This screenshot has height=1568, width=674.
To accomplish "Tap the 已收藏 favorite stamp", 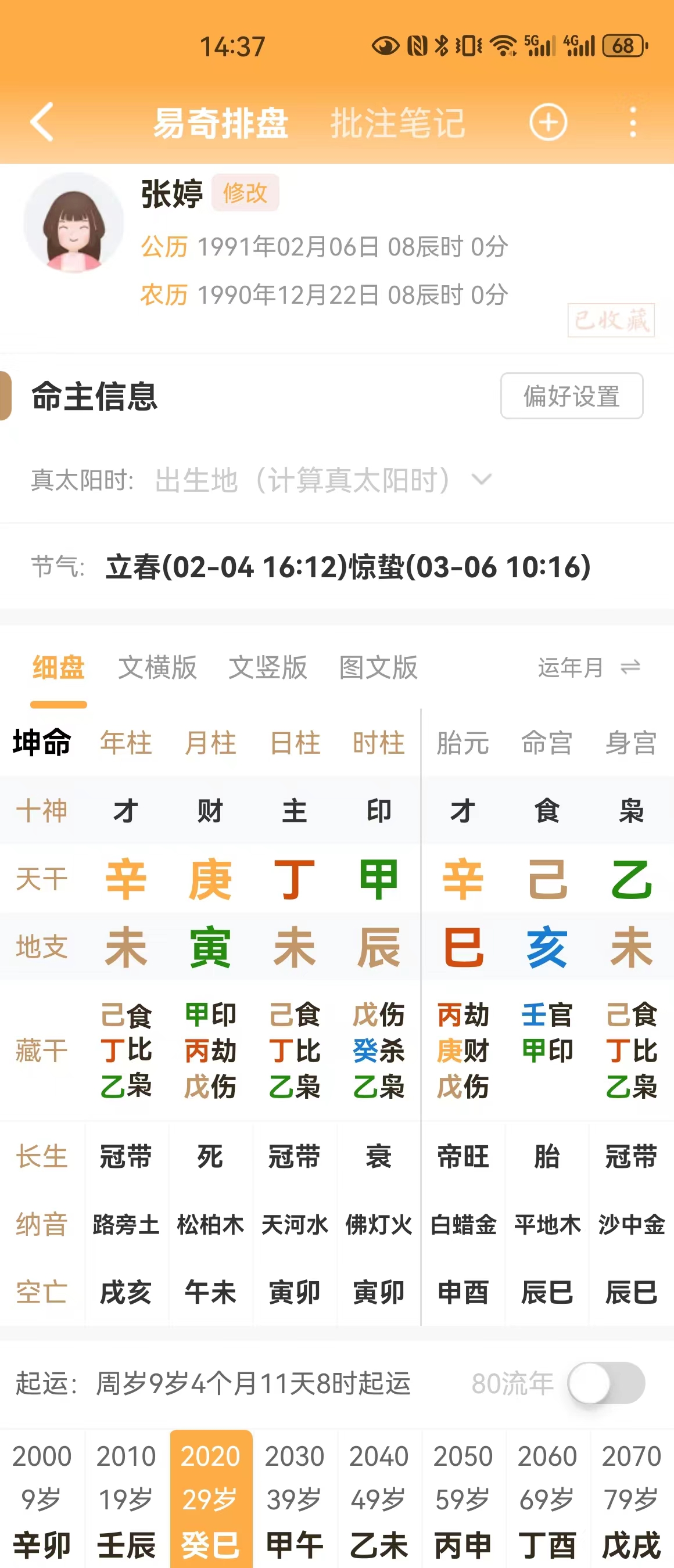I will click(611, 320).
